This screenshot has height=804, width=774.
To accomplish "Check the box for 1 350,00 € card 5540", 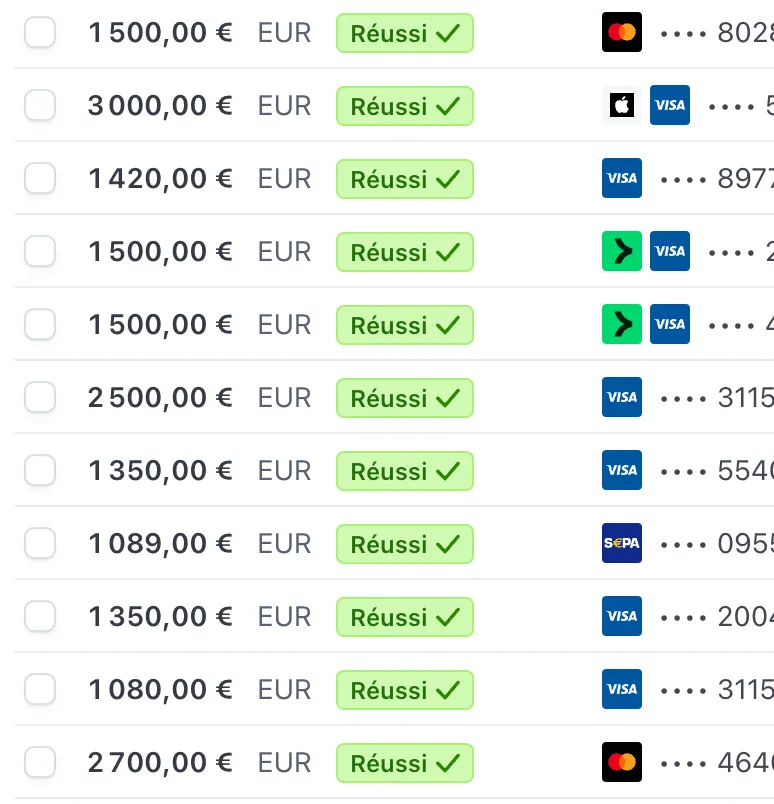I will point(40,470).
